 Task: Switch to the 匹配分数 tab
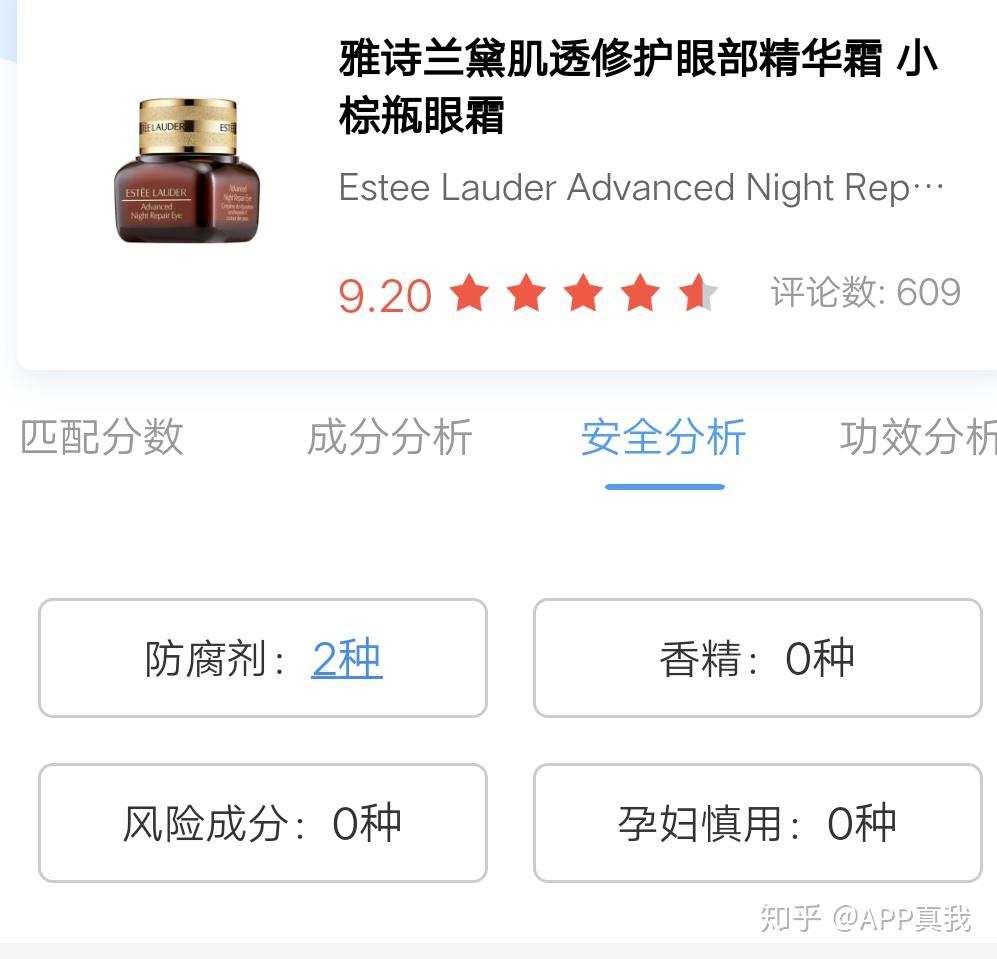click(102, 438)
